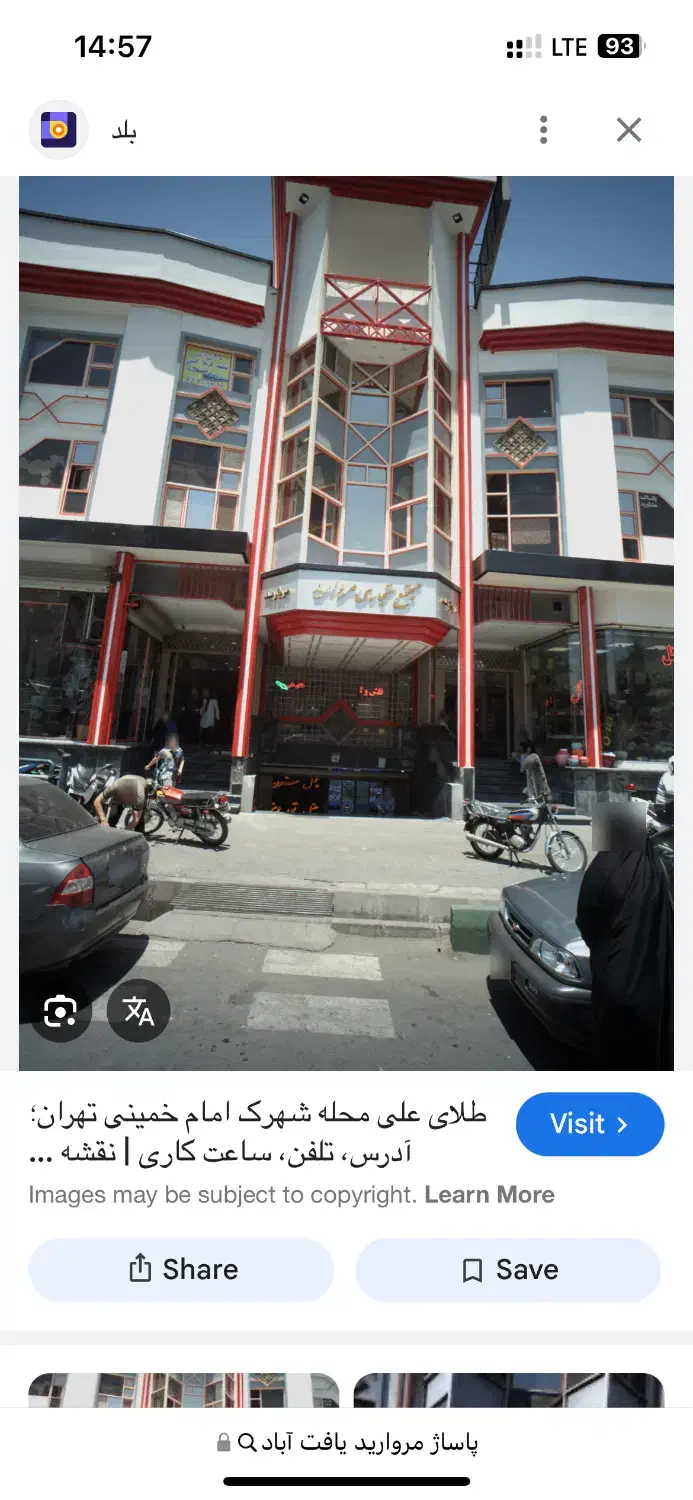Screen dimensions: 693x1500
Task: Save this image to collections
Action: (x=508, y=1270)
